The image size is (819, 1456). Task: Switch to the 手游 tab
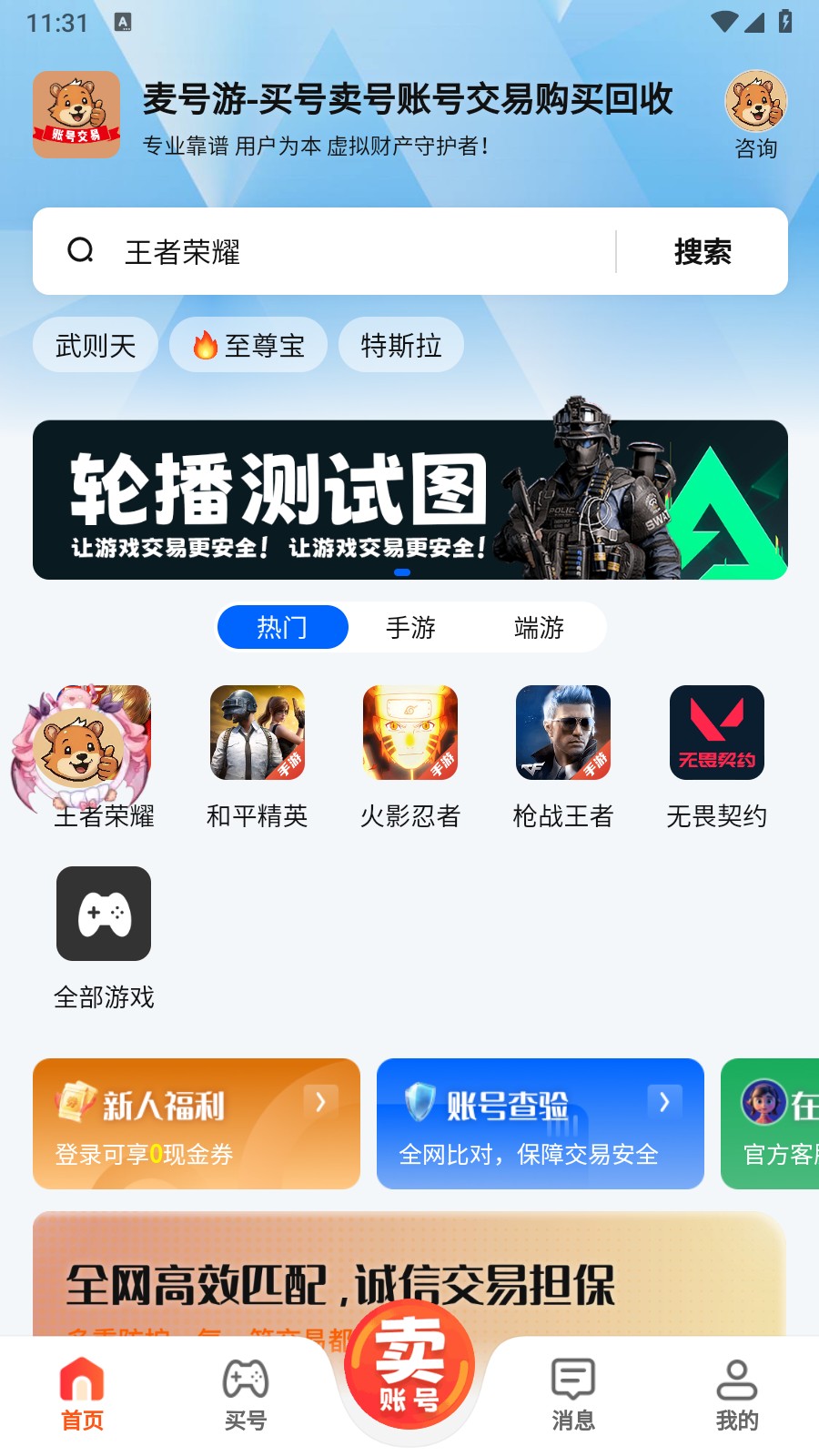point(411,627)
